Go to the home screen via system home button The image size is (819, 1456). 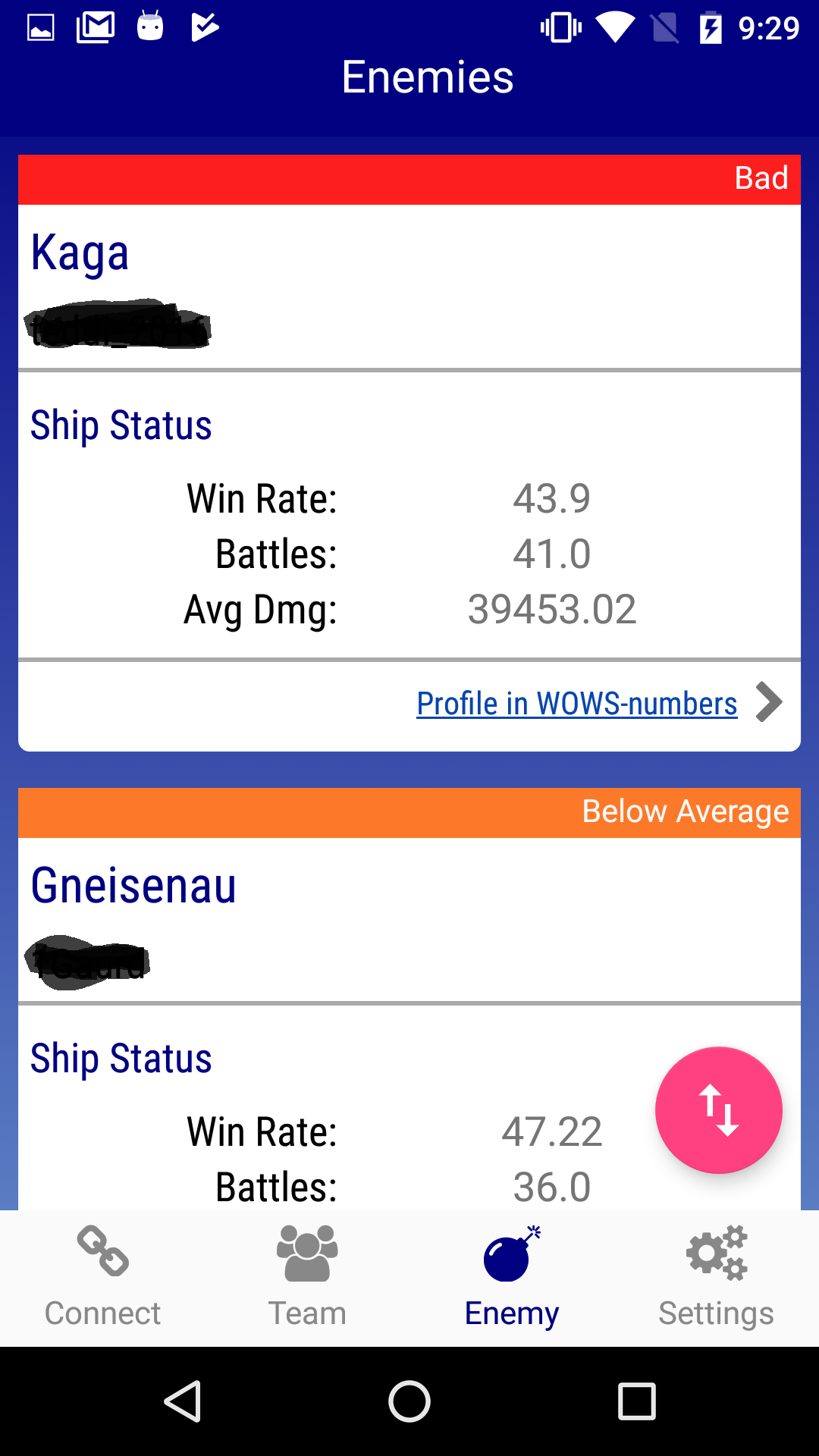tap(409, 1401)
